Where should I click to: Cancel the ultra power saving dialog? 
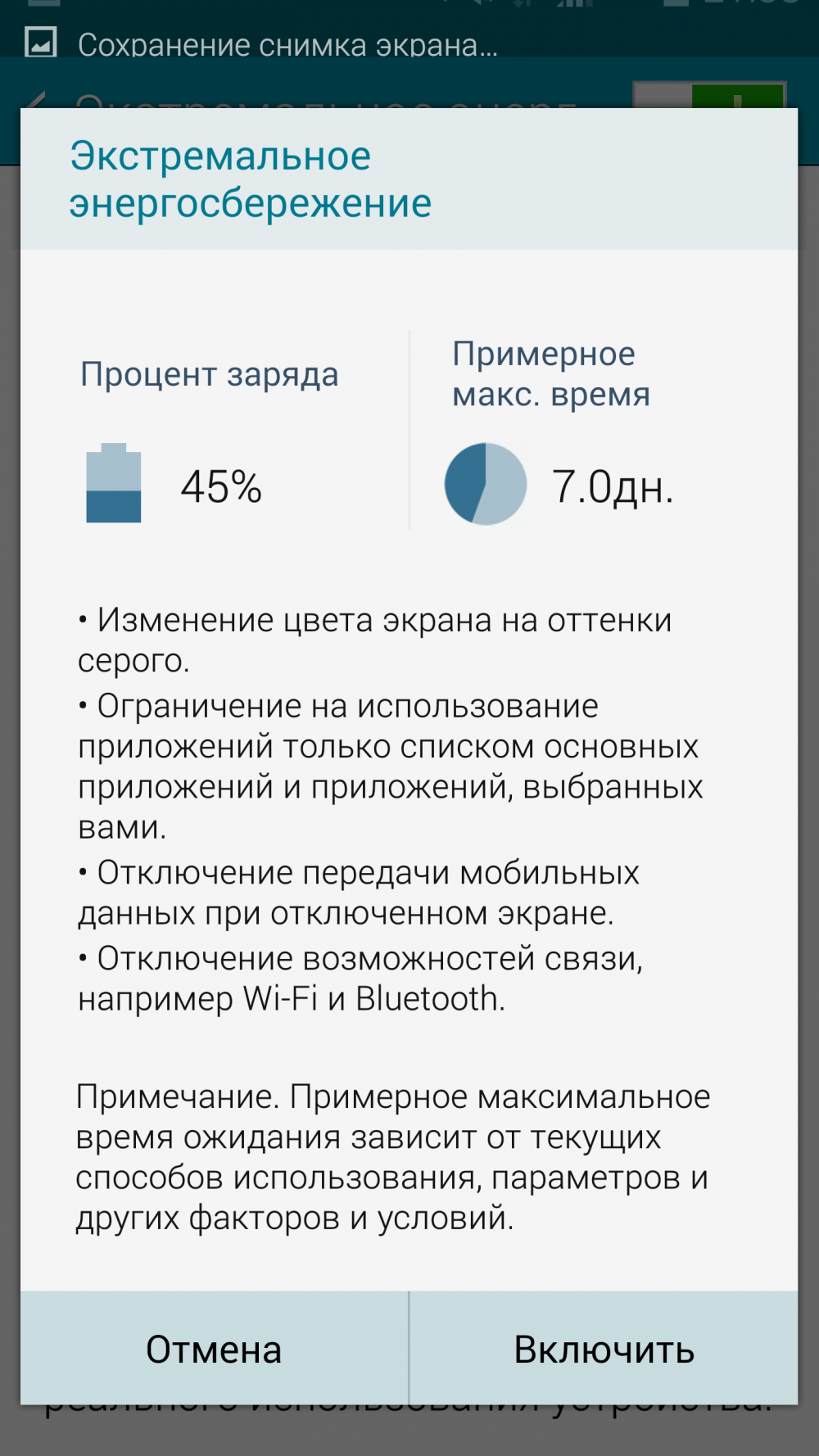(x=215, y=1349)
